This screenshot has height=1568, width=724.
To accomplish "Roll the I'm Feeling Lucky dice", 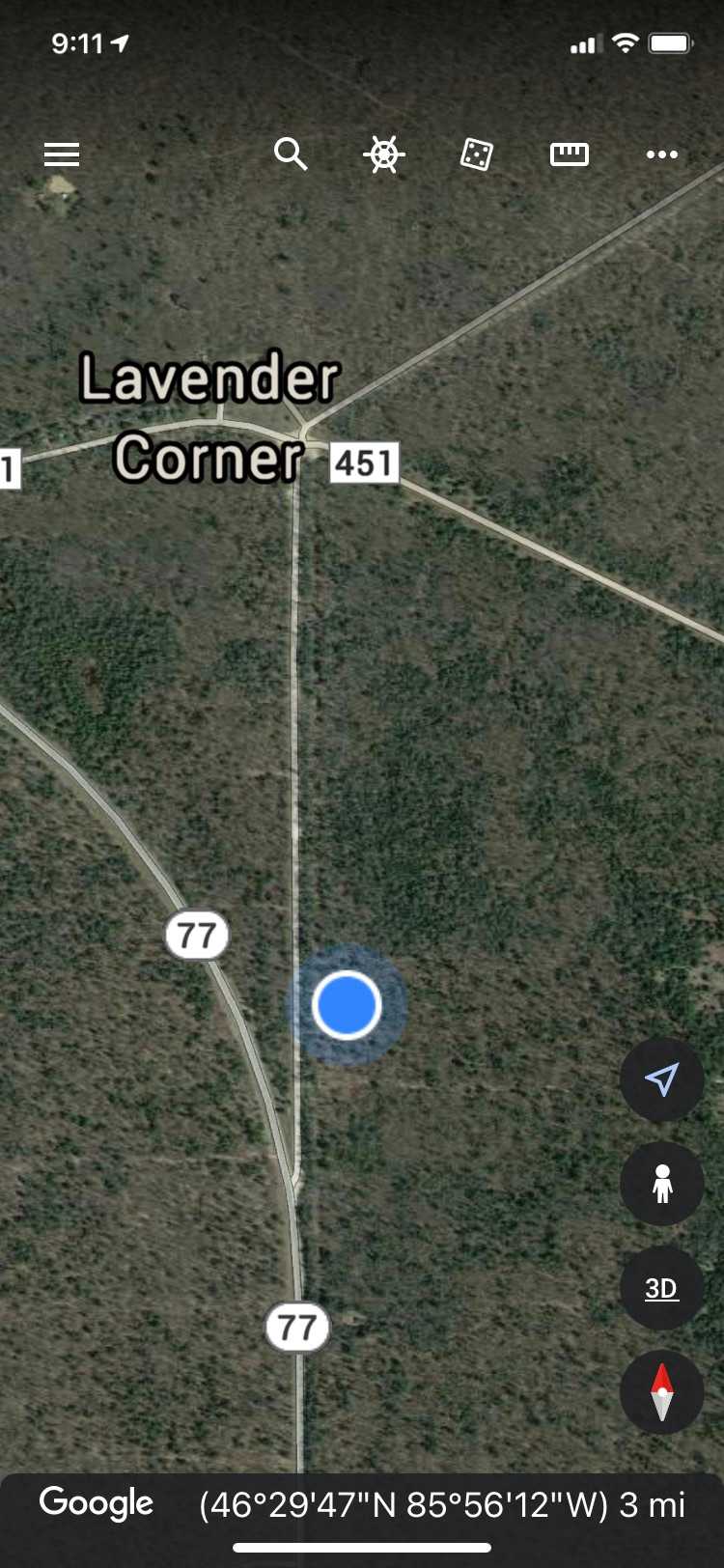I will coord(478,154).
